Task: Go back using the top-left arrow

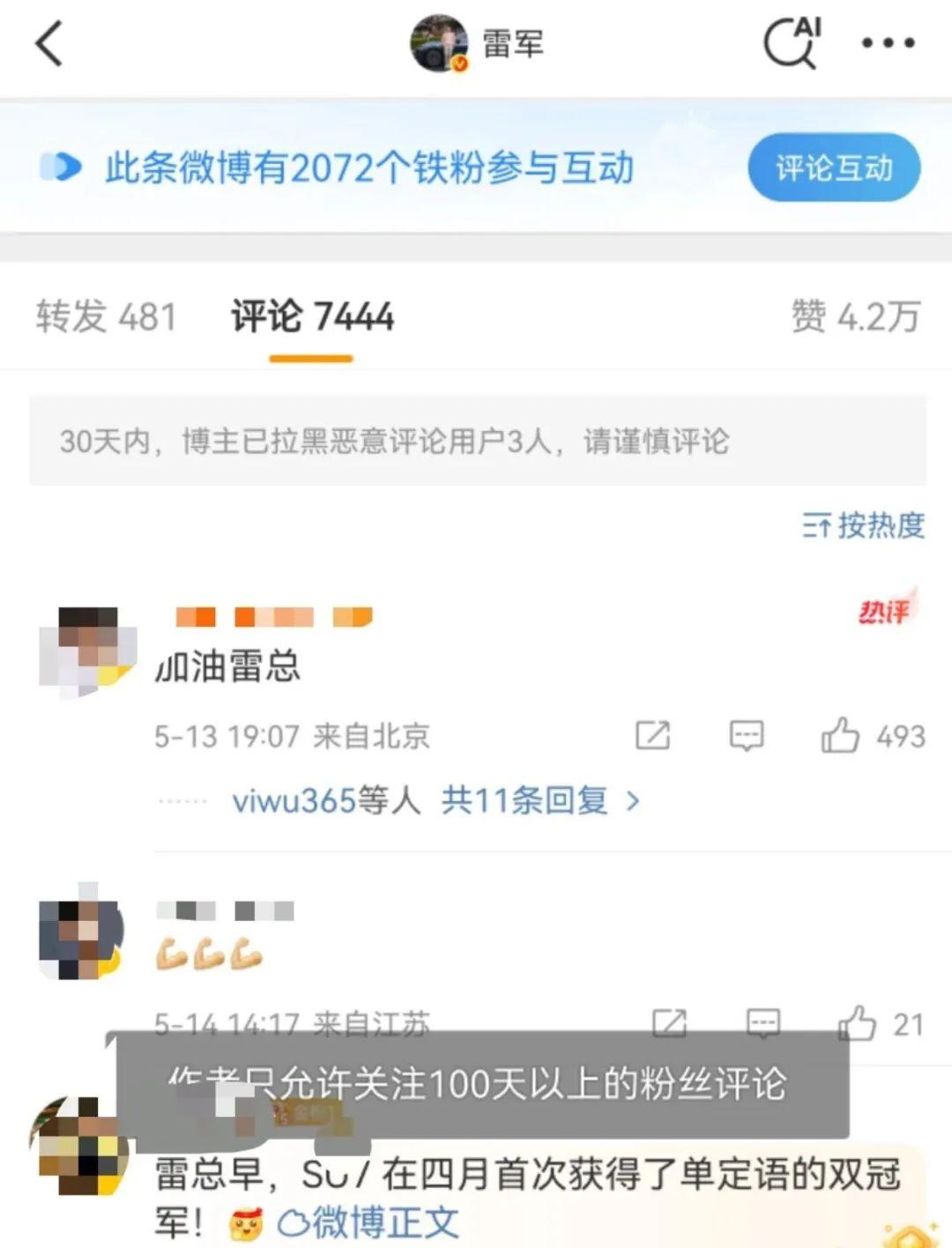Action: (49, 43)
